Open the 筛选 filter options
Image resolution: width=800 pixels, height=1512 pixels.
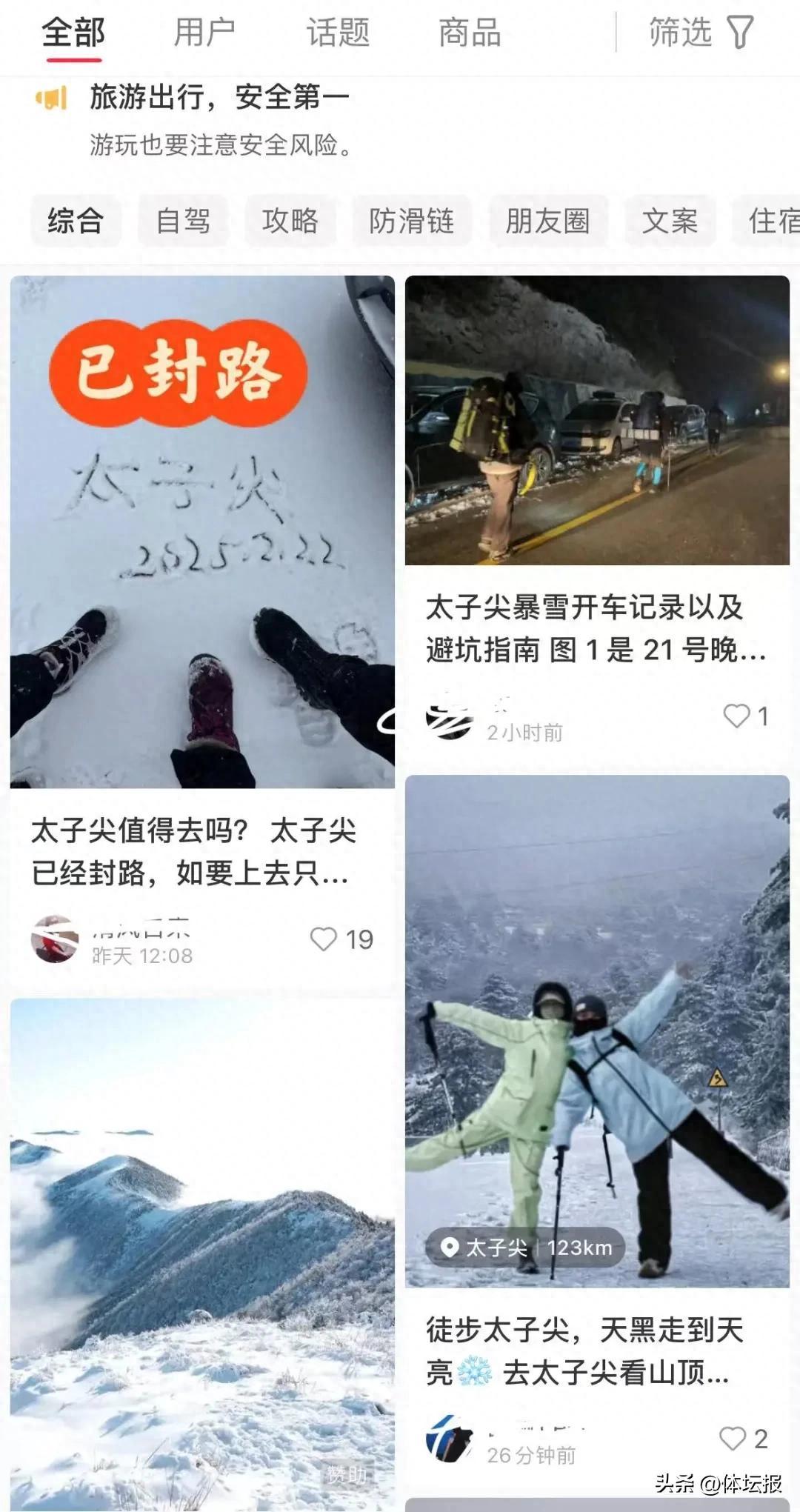click(700, 33)
